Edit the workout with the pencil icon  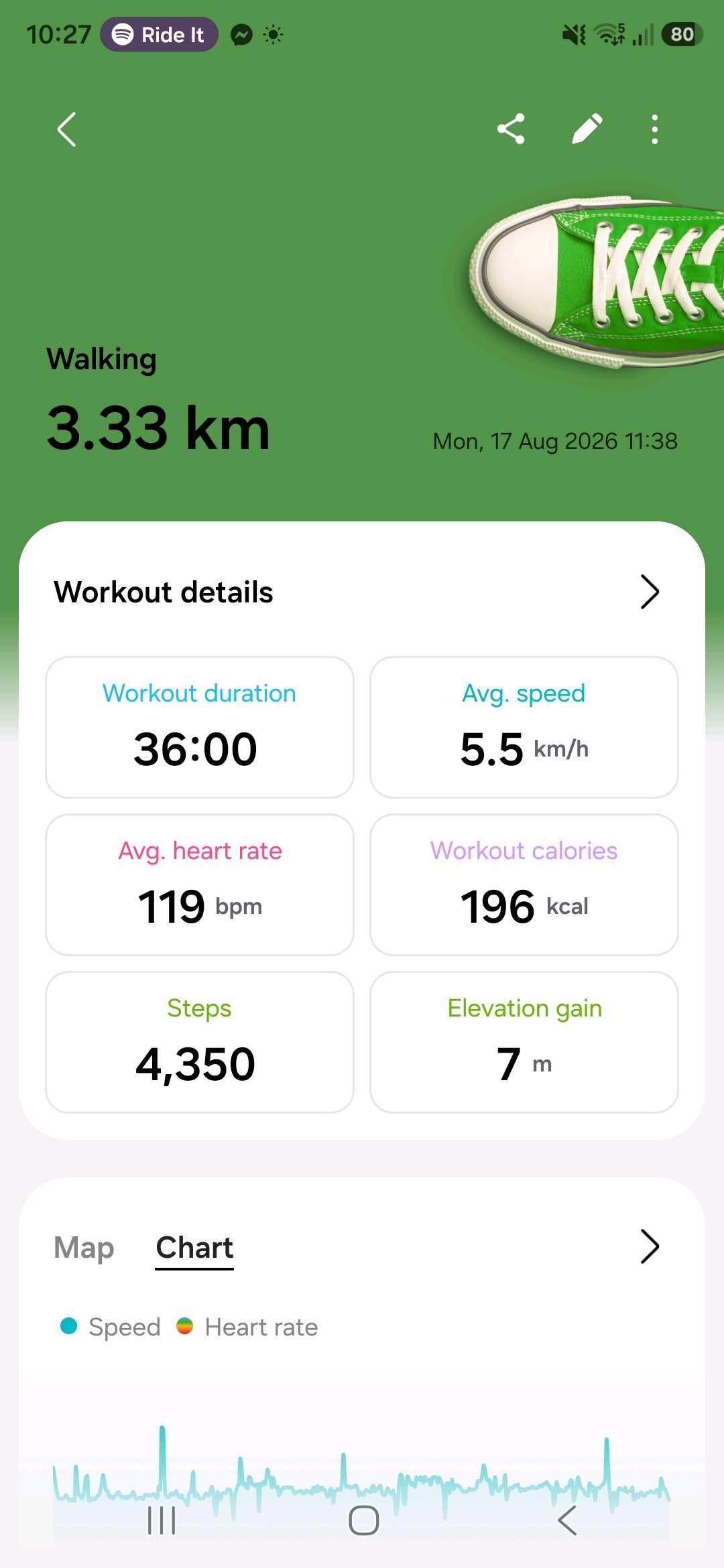(587, 129)
